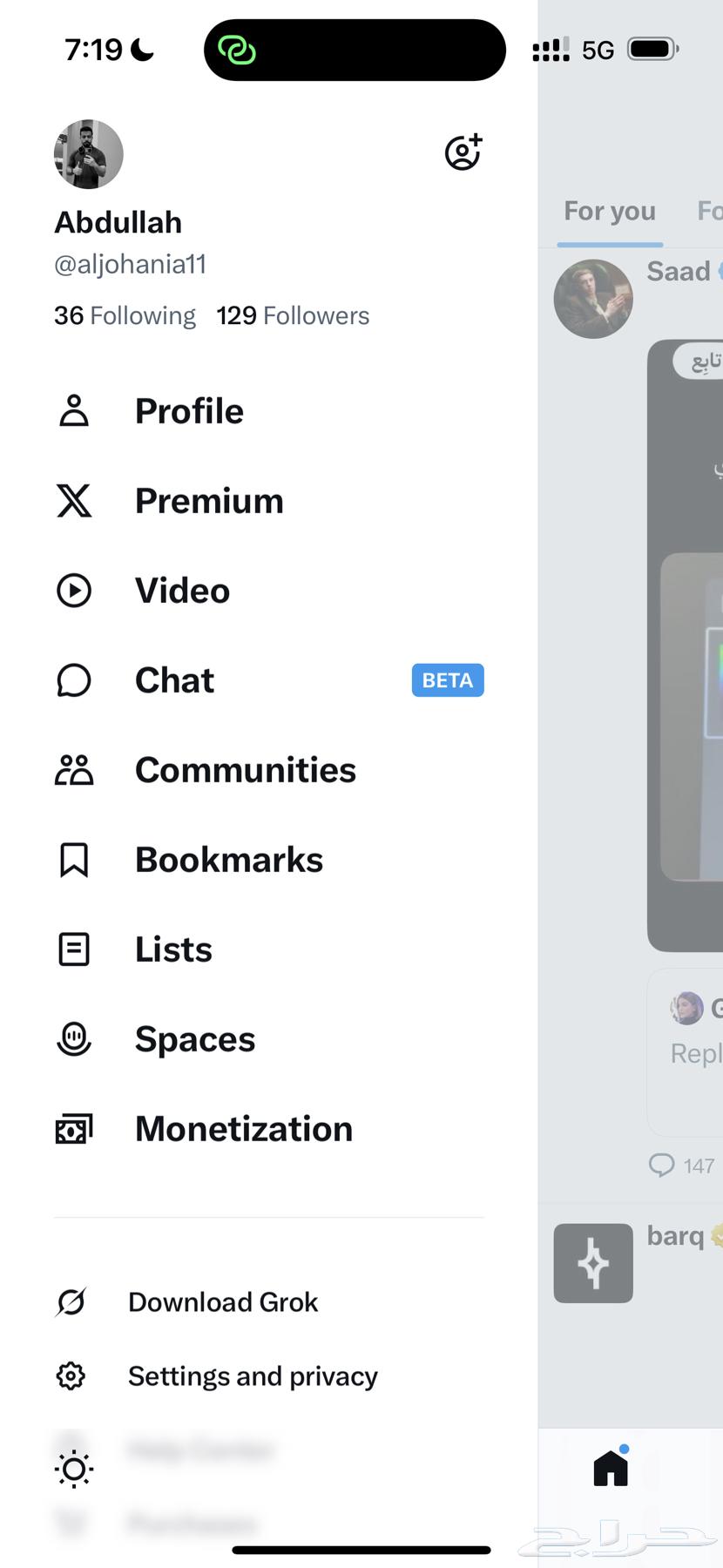View the 36 Following list

(x=125, y=315)
